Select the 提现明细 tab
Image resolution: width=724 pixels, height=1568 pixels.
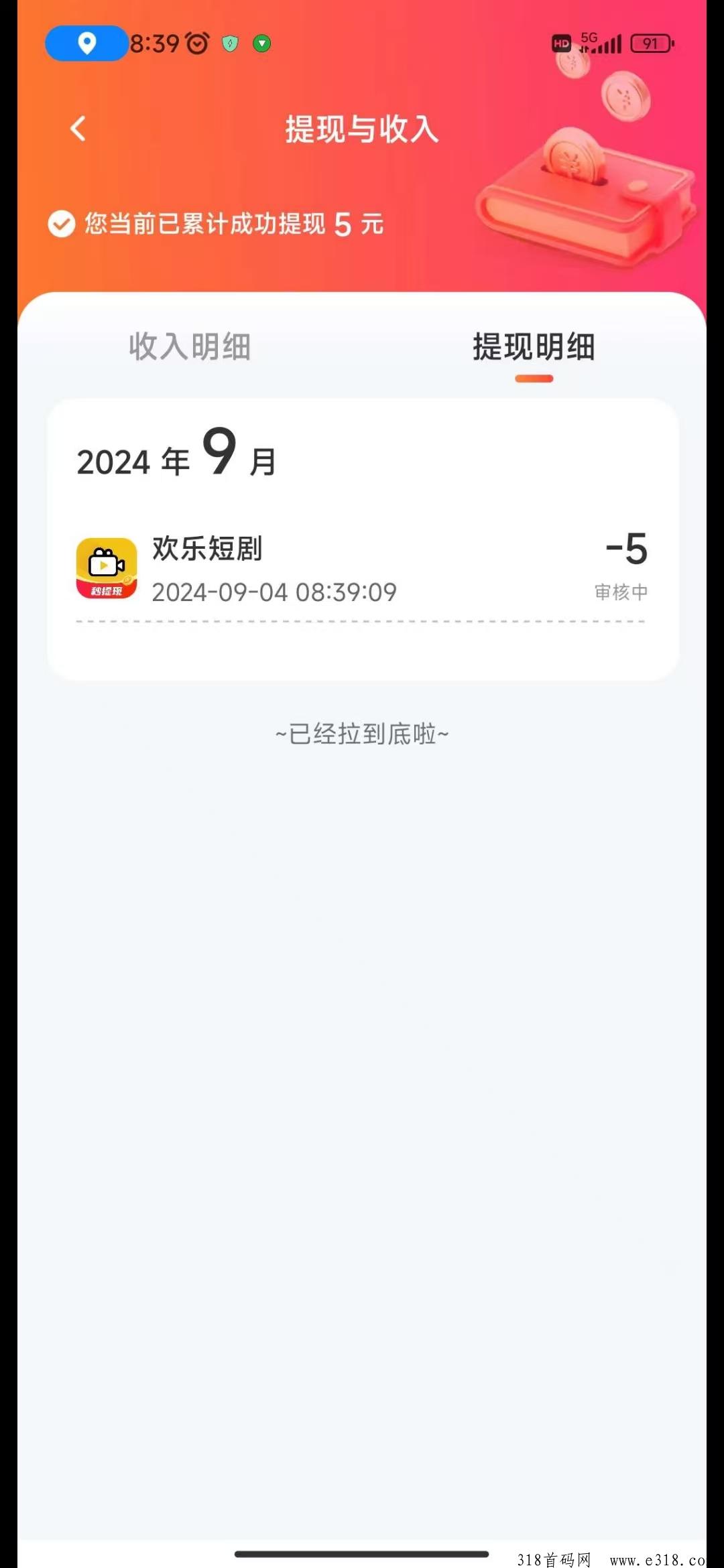534,347
